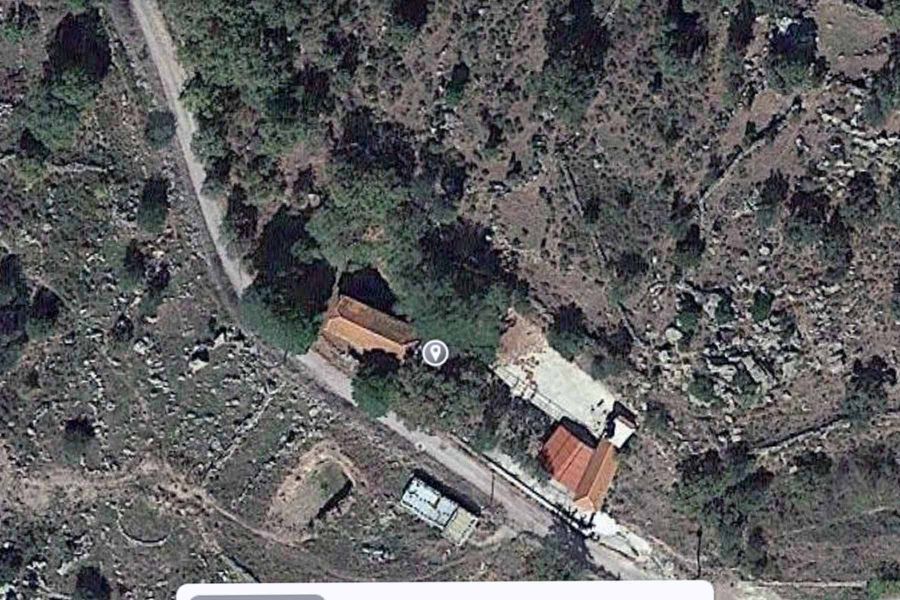Open the white info card at the bottom
This screenshot has height=600, width=900.
(x=444, y=590)
